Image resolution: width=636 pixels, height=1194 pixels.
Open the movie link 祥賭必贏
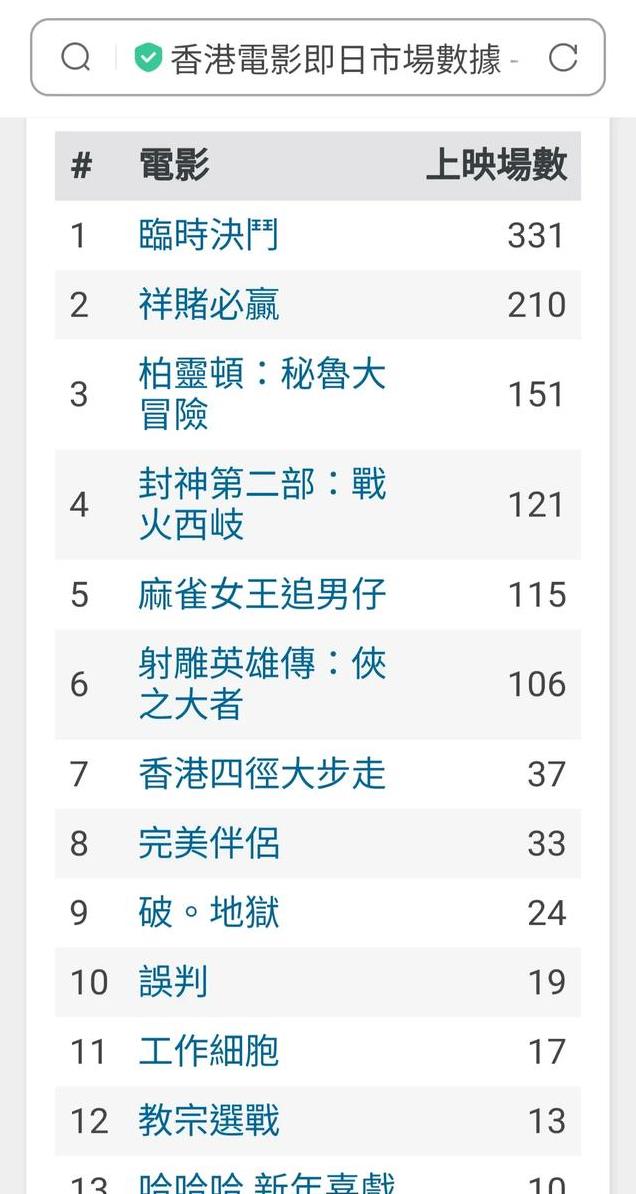(x=209, y=305)
